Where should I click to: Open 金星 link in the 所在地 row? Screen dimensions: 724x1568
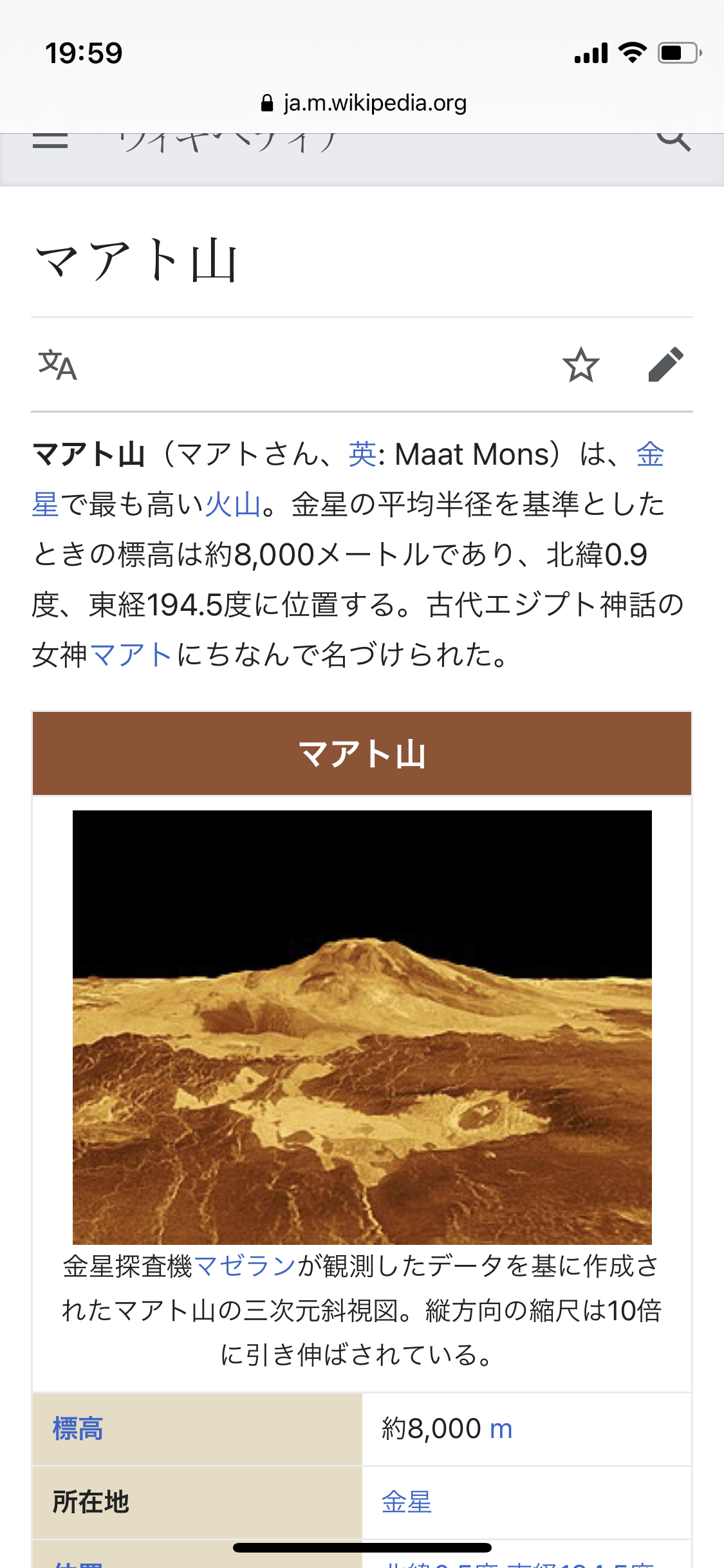click(406, 1502)
